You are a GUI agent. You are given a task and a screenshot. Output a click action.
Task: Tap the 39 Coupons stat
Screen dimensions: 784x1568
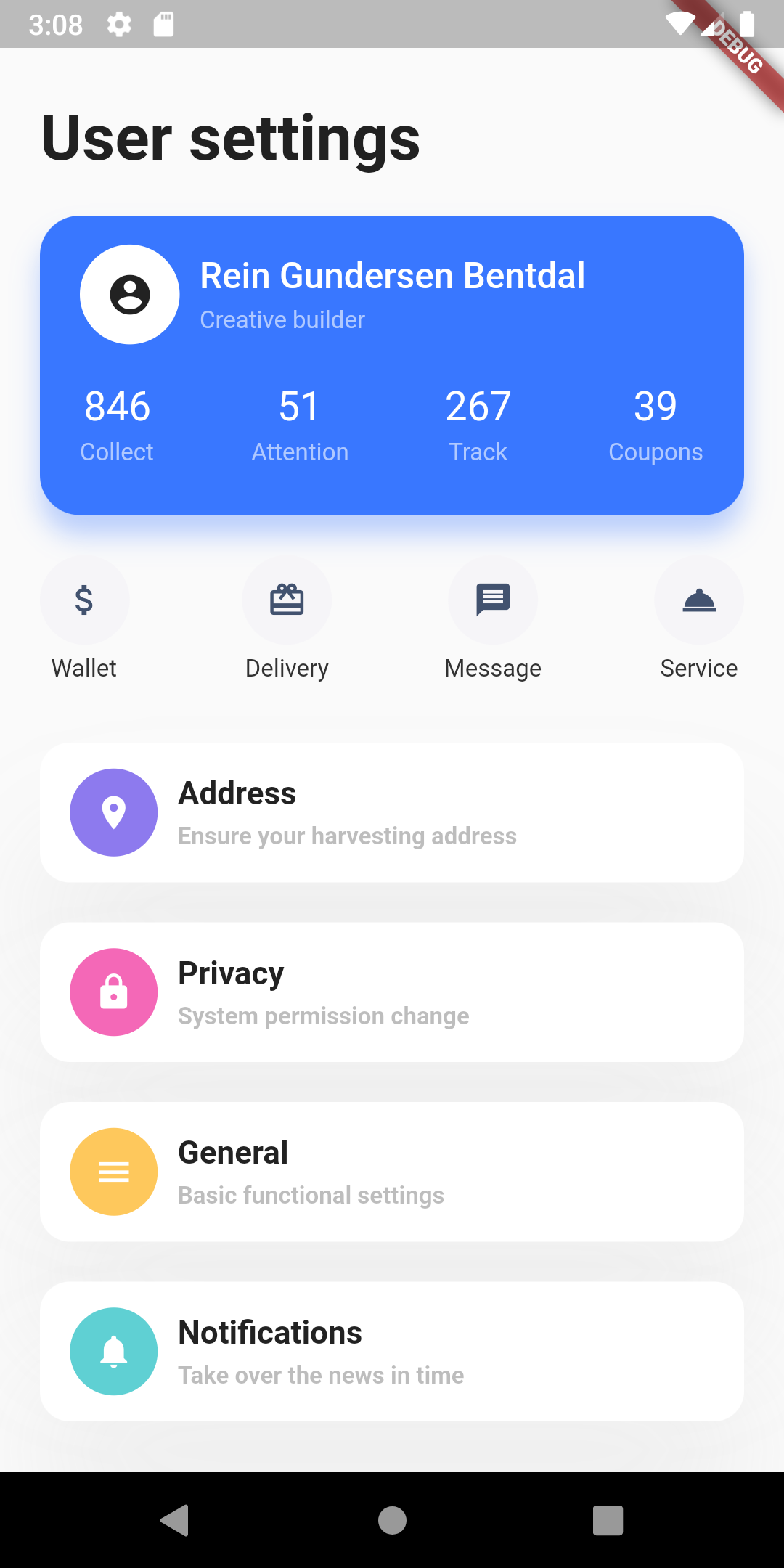tap(656, 423)
